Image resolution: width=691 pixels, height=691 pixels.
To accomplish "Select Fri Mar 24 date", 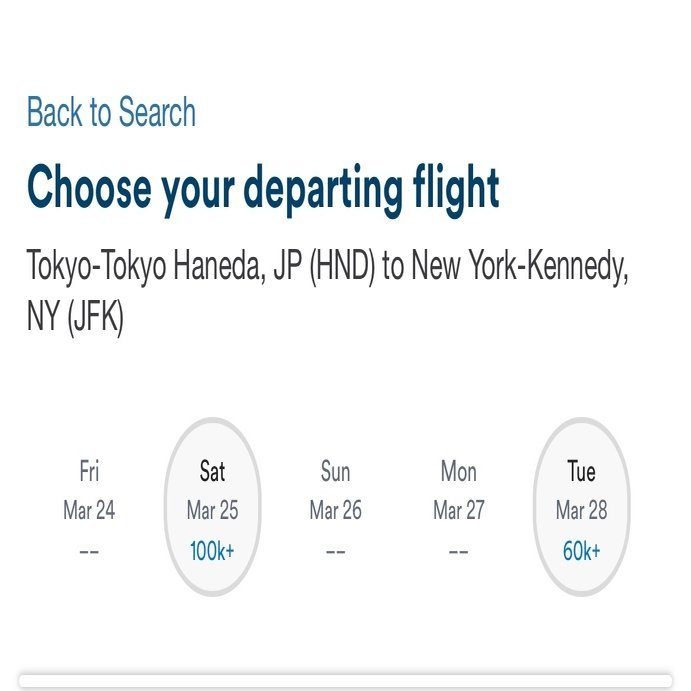I will coord(89,507).
